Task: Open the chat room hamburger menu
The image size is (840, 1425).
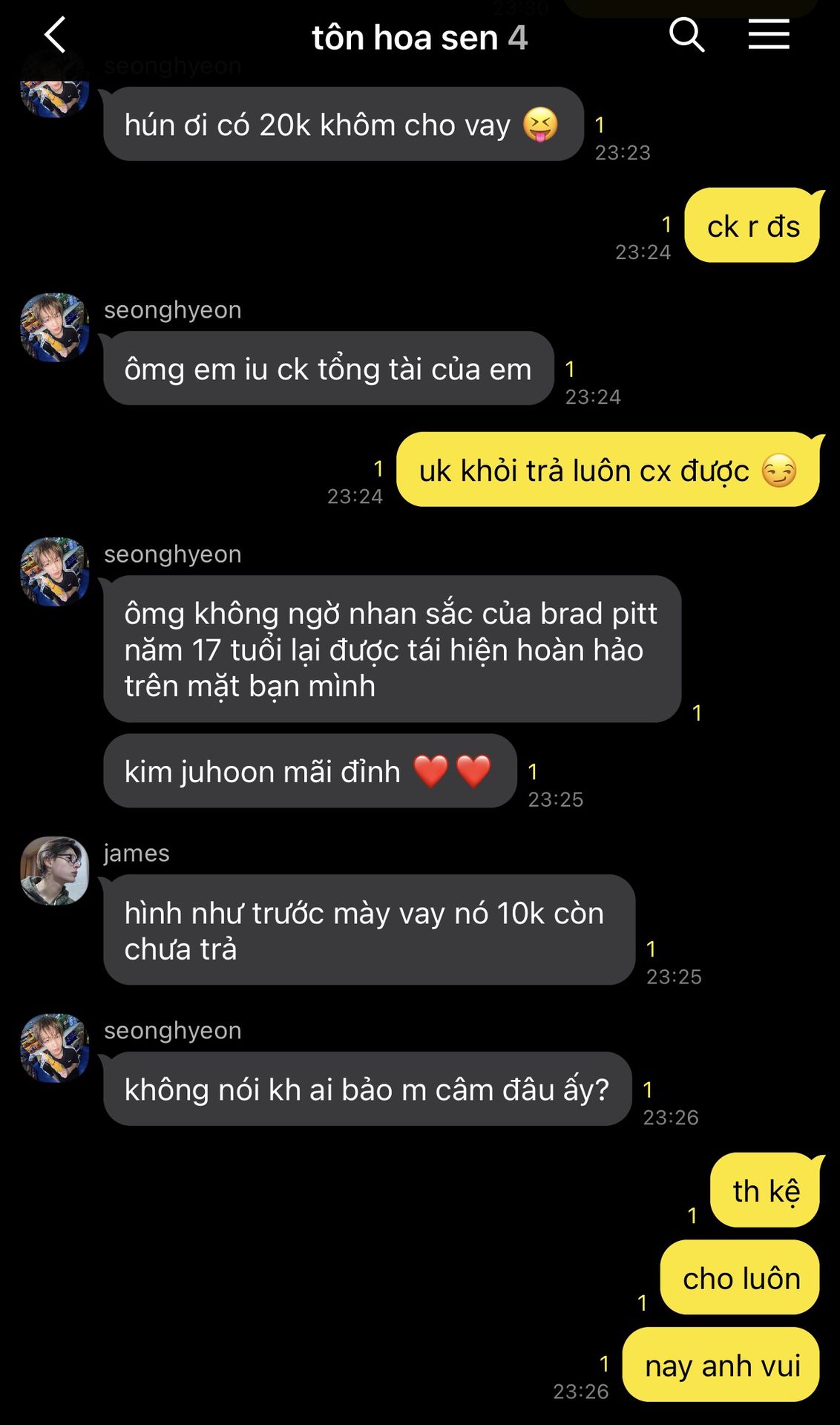Action: point(768,36)
